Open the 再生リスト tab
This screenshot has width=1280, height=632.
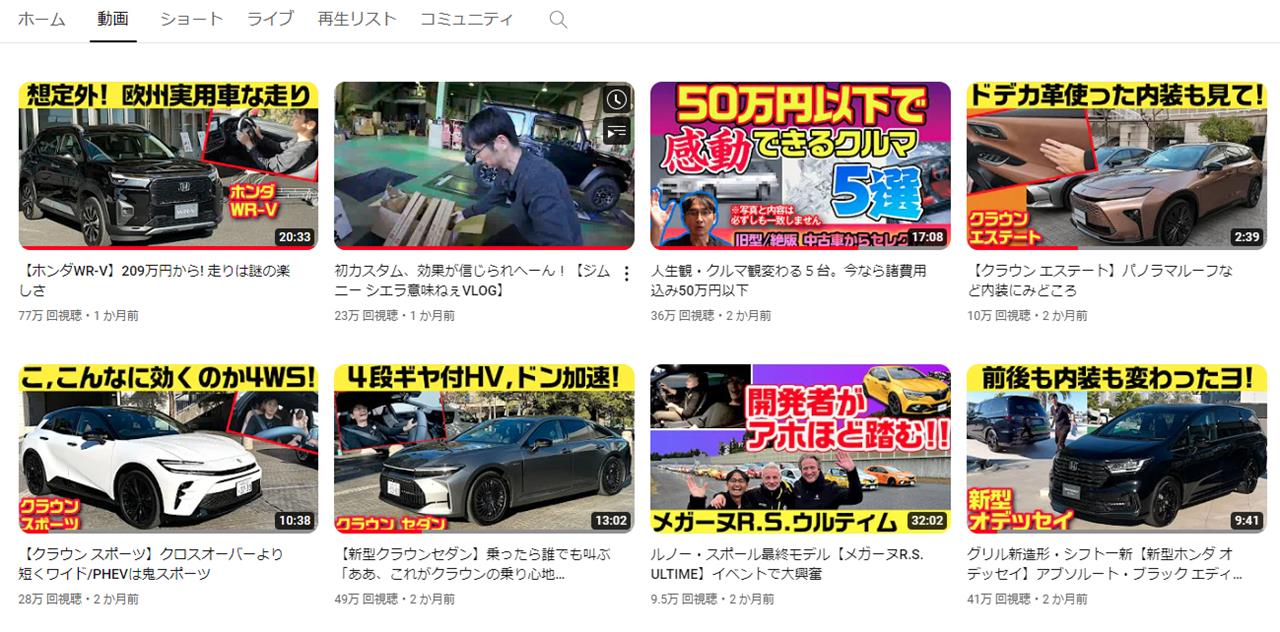[357, 19]
